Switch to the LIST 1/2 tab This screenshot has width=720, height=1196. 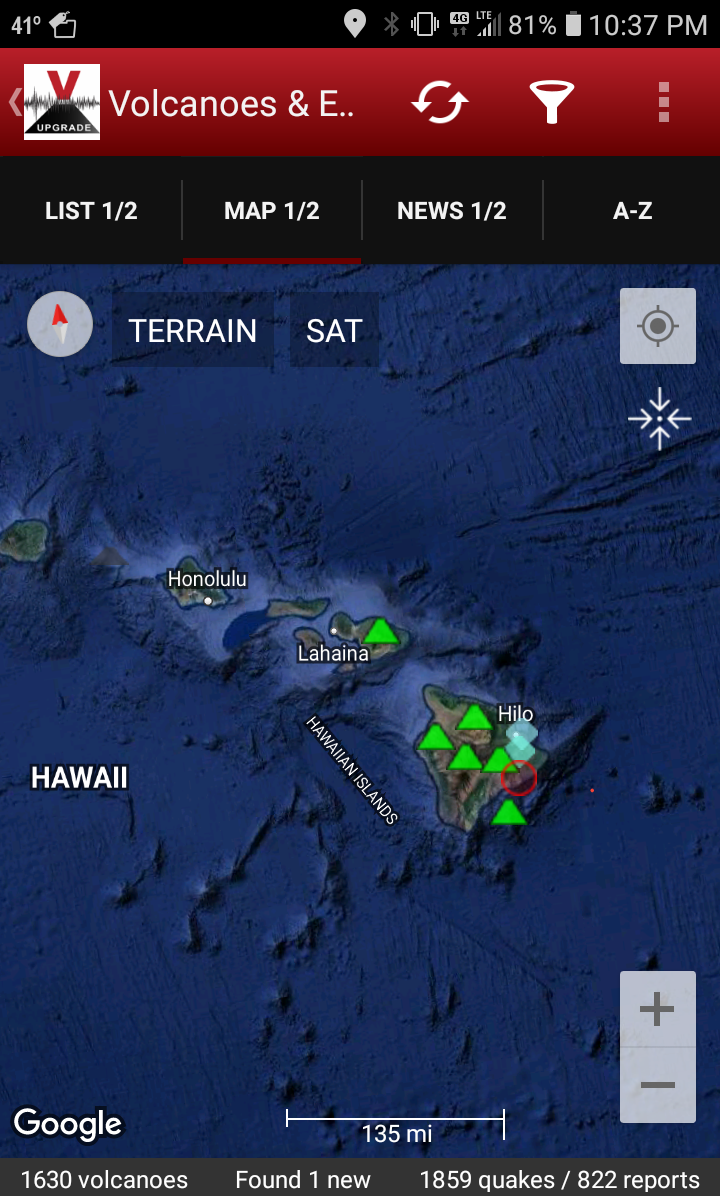pyautogui.click(x=91, y=211)
